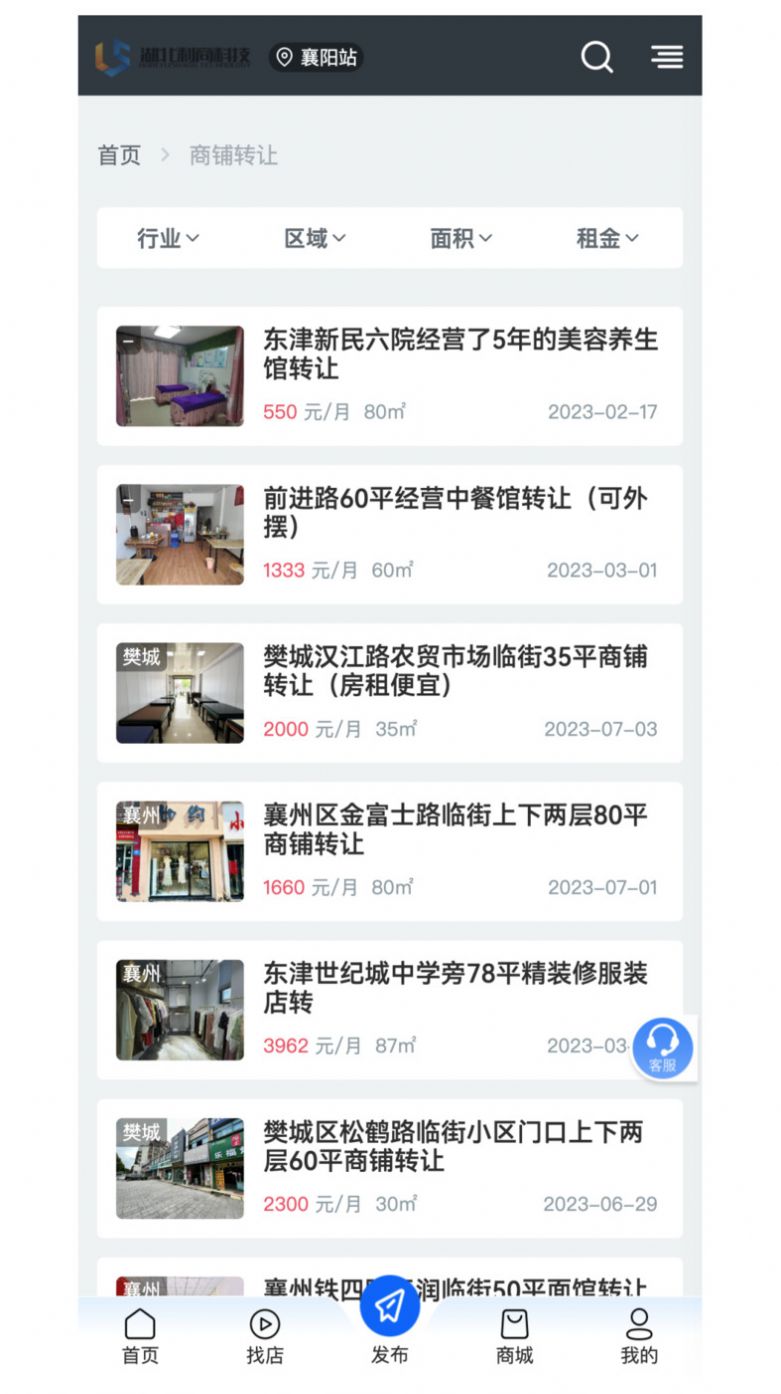Tap the 襄州区金富士路 listing photo
This screenshot has width=781, height=1394.
pyautogui.click(x=180, y=851)
